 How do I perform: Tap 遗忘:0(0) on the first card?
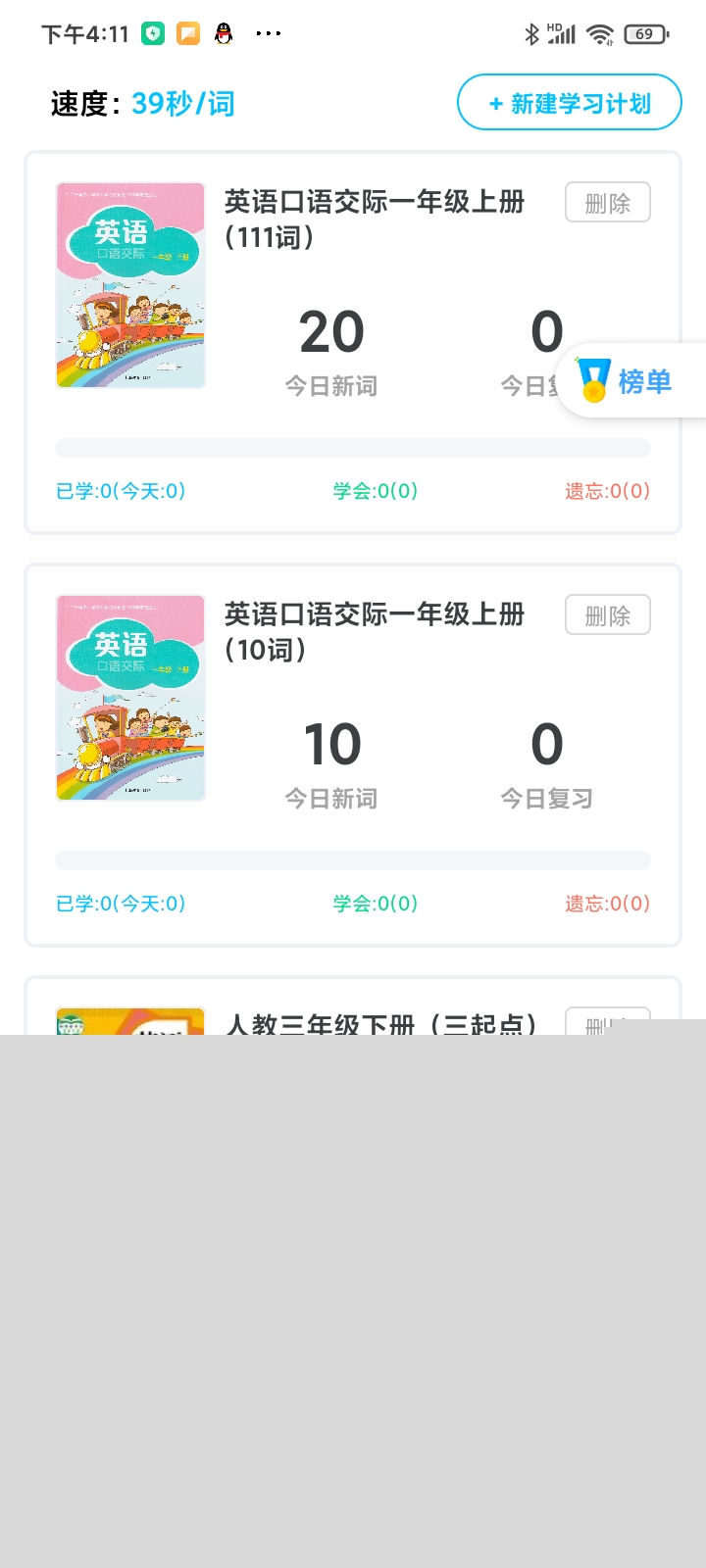[x=608, y=491]
